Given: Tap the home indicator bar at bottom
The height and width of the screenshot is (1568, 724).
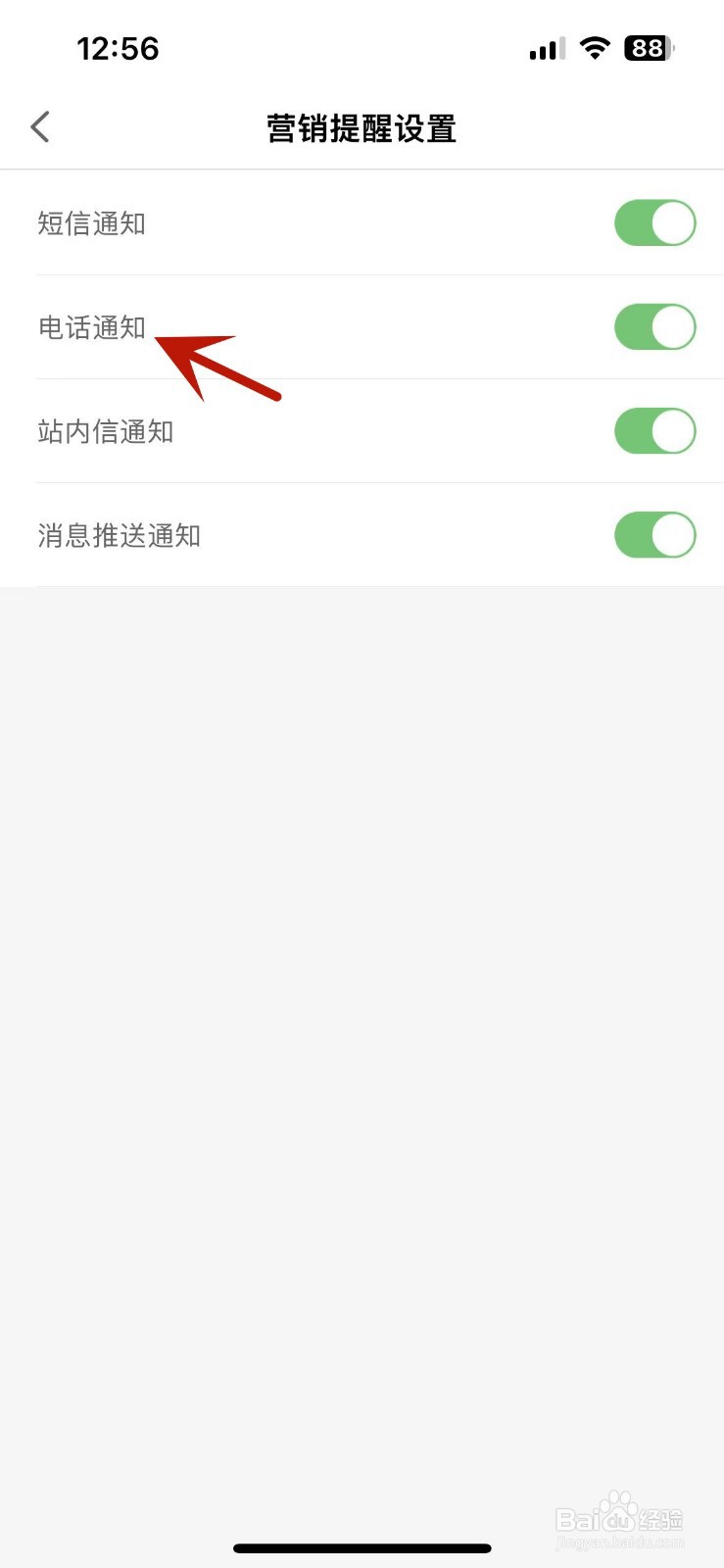Looking at the screenshot, I should [x=362, y=1548].
